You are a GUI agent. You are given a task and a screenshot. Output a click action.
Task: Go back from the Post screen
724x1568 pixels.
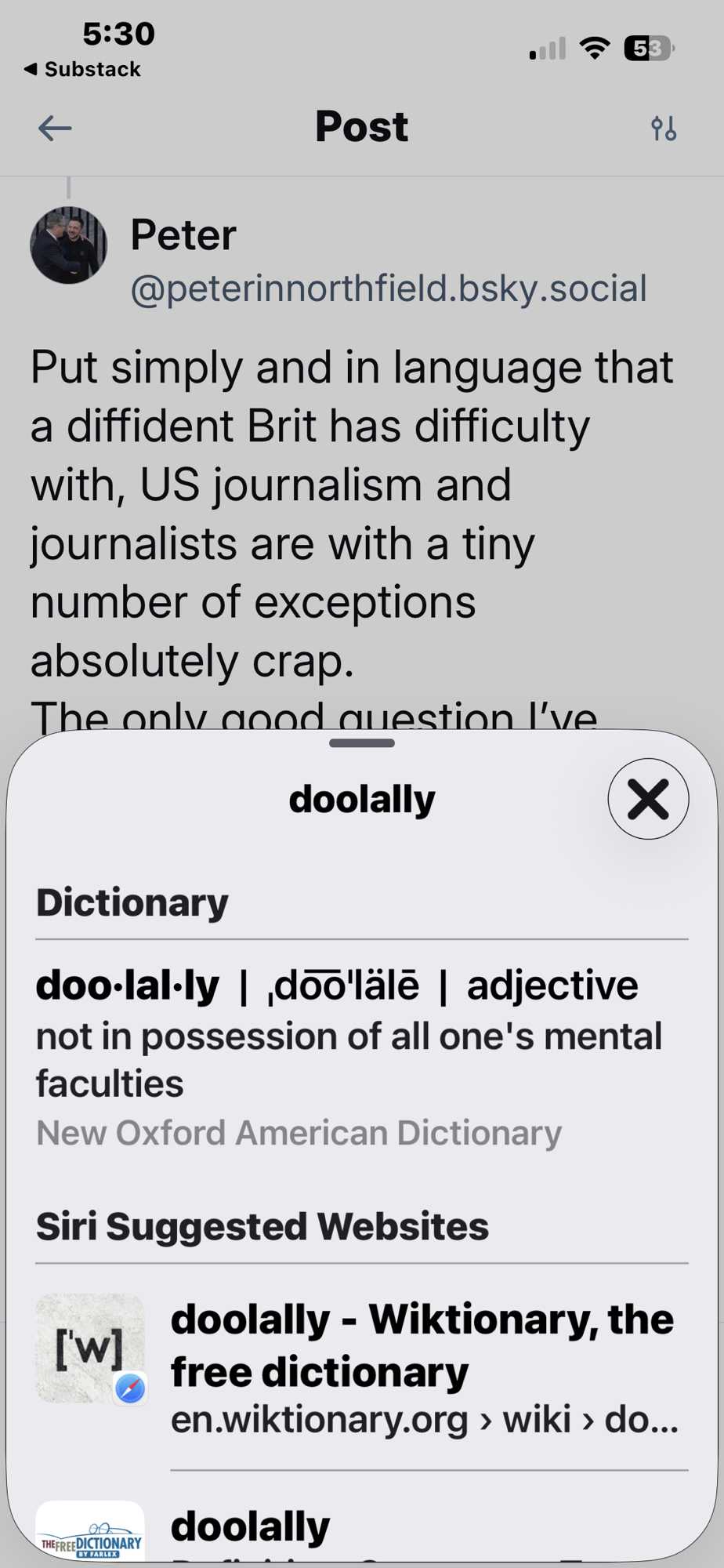click(55, 129)
